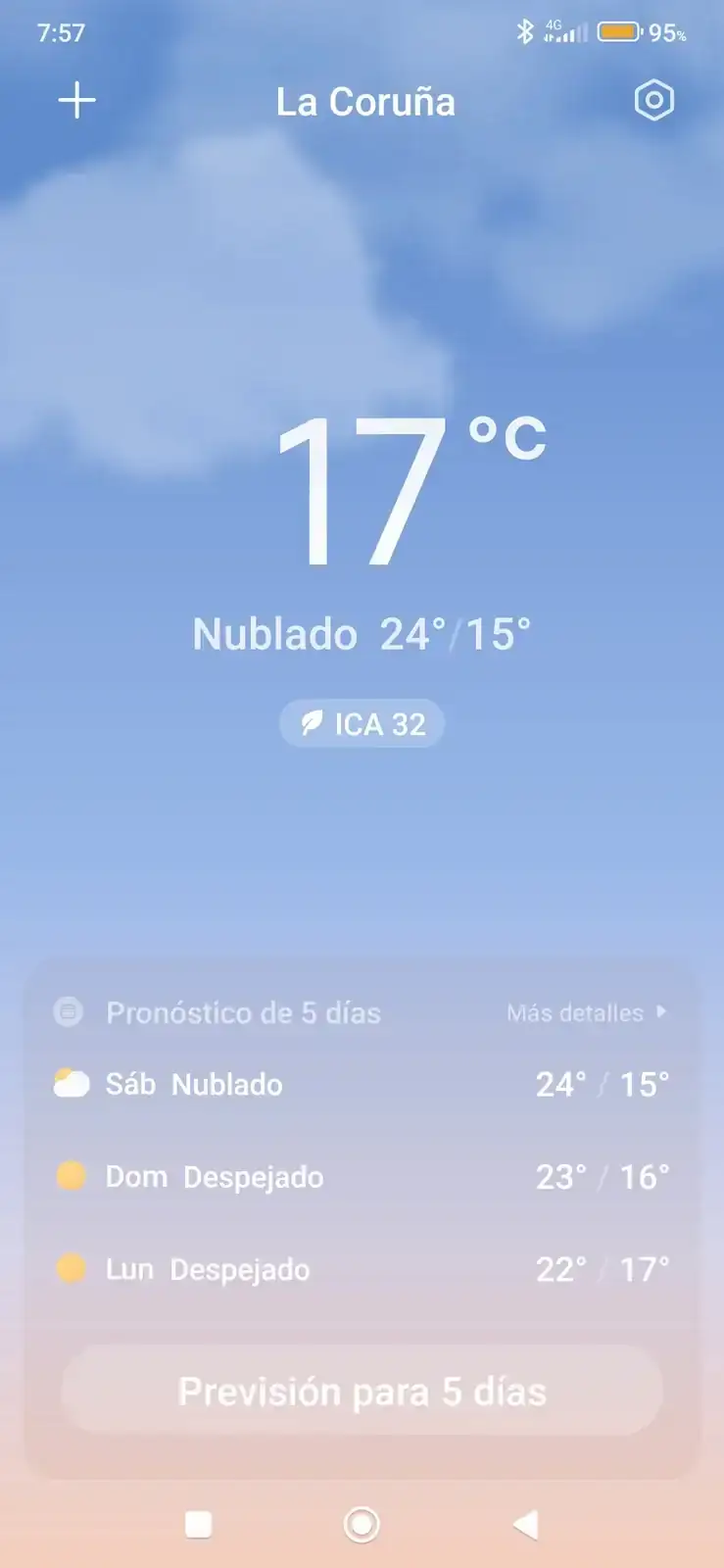Click the ICA 32 air quality chip
This screenshot has width=724, height=1568.
pos(362,723)
